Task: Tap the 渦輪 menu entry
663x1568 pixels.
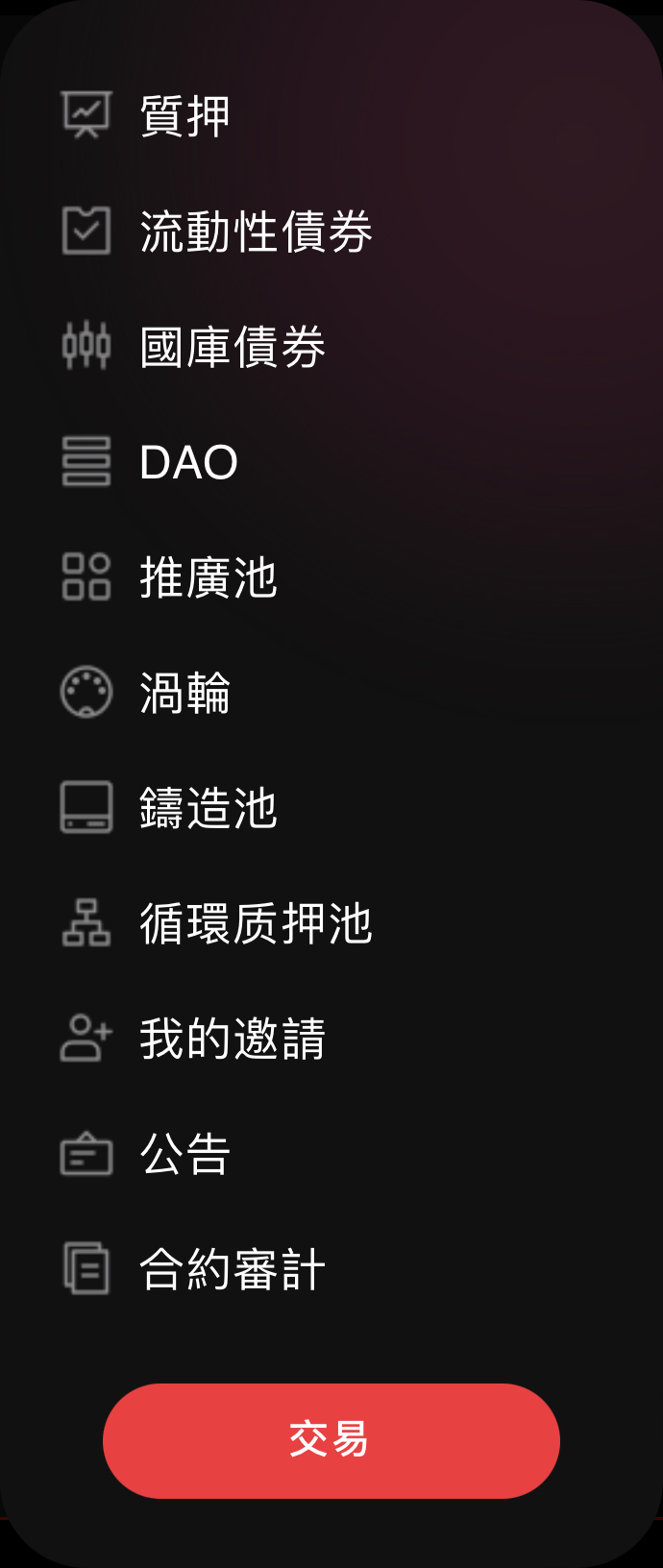Action: click(184, 693)
